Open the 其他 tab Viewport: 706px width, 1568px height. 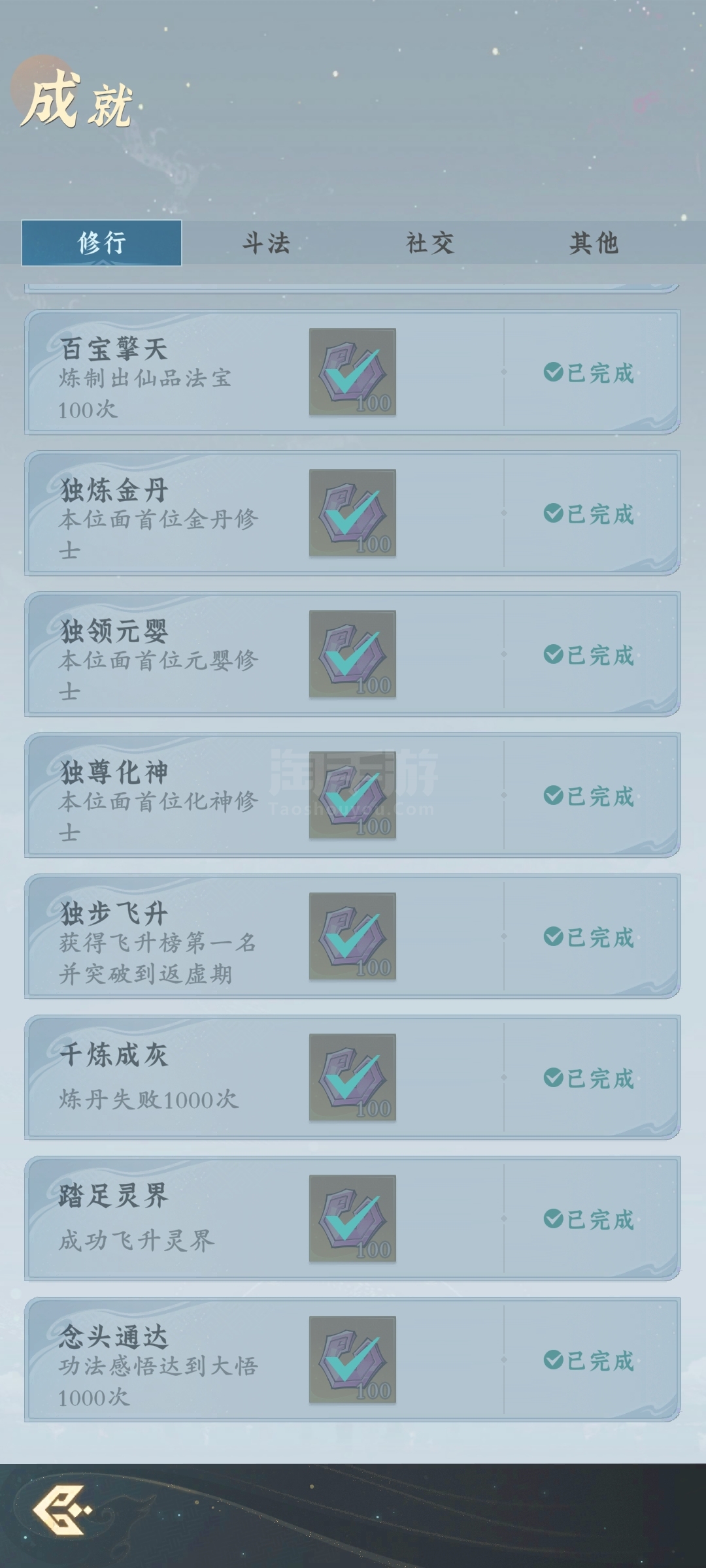click(x=593, y=243)
